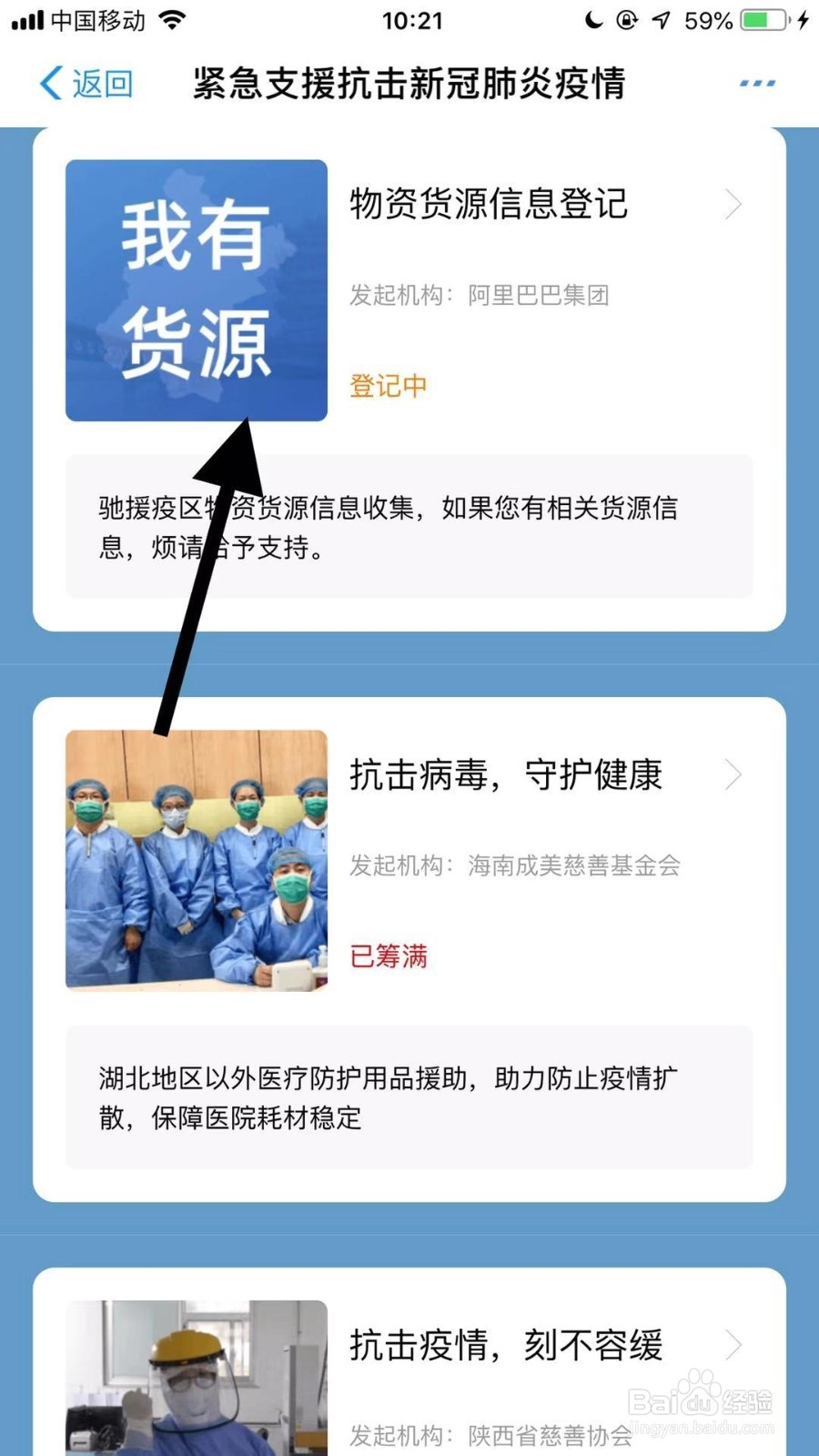
Task: Open the more options ellipsis menu
Action: pos(756,82)
